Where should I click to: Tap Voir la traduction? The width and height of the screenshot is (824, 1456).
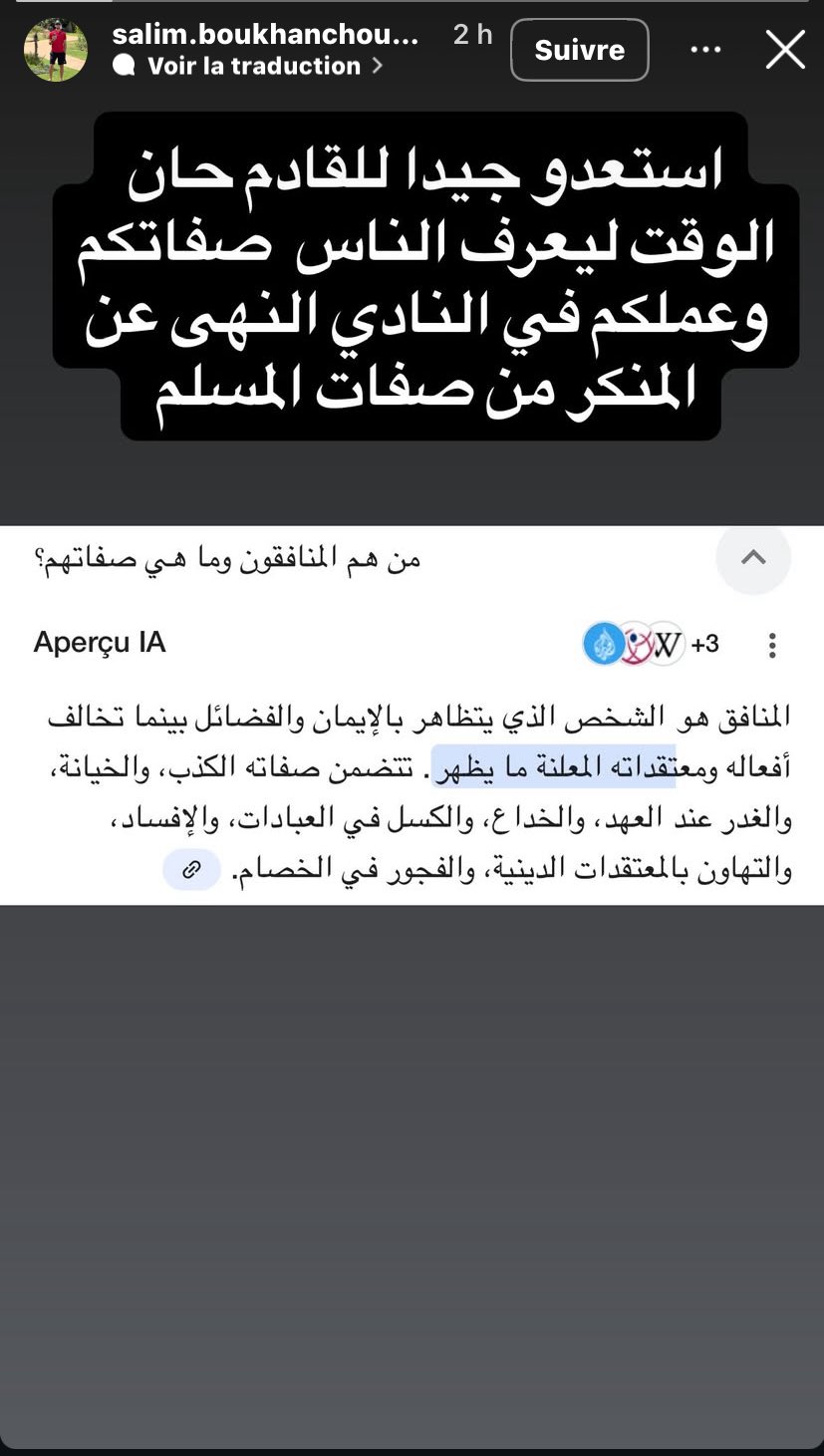pos(253,67)
